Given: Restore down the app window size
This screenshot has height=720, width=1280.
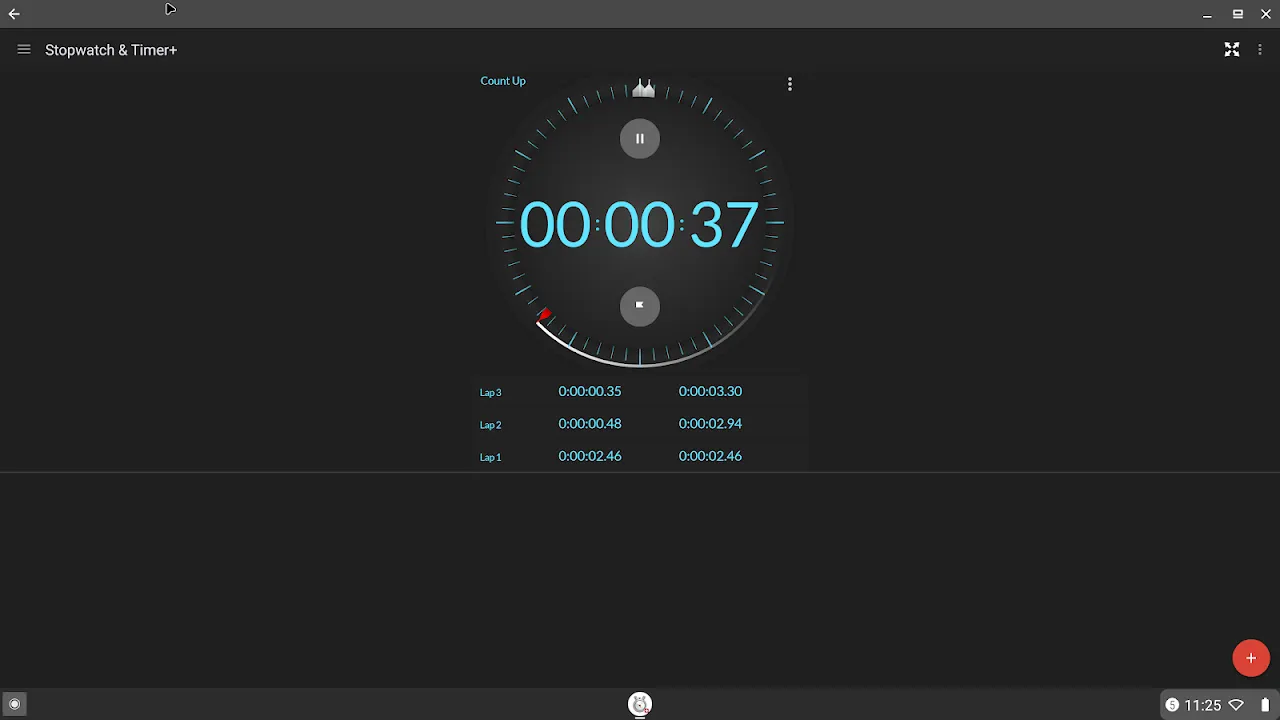Looking at the screenshot, I should (1237, 14).
